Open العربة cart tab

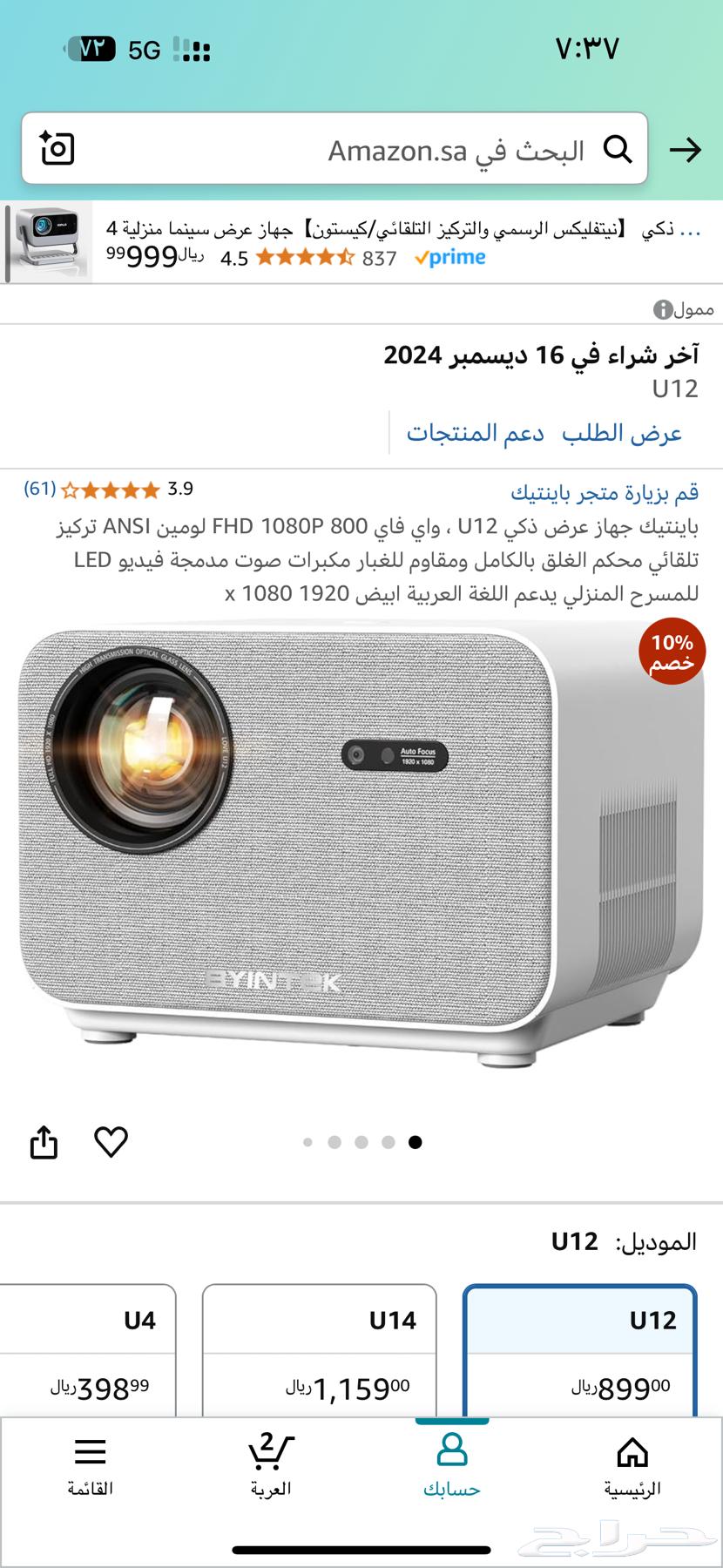[271, 1469]
